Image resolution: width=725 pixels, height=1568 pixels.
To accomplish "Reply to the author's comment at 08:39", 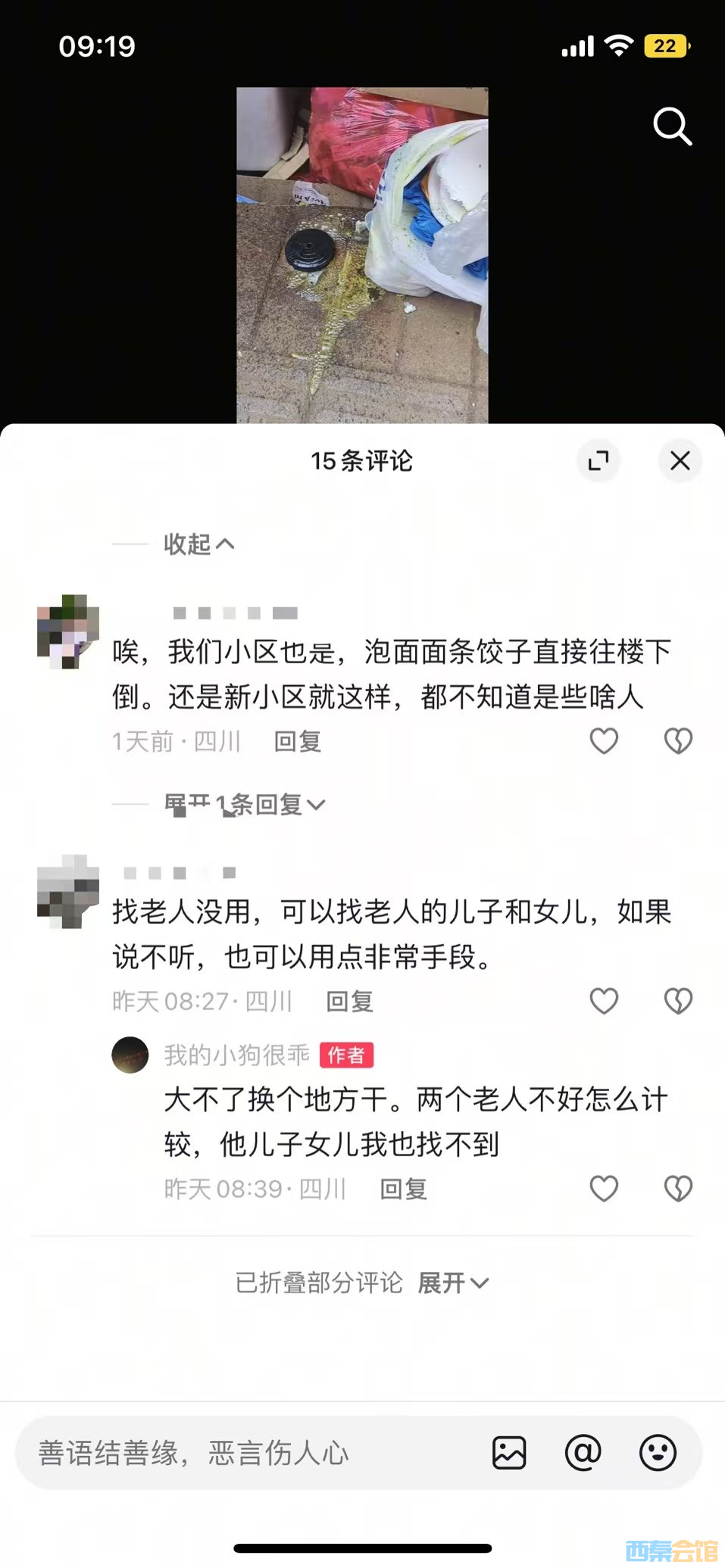I will 403,1189.
